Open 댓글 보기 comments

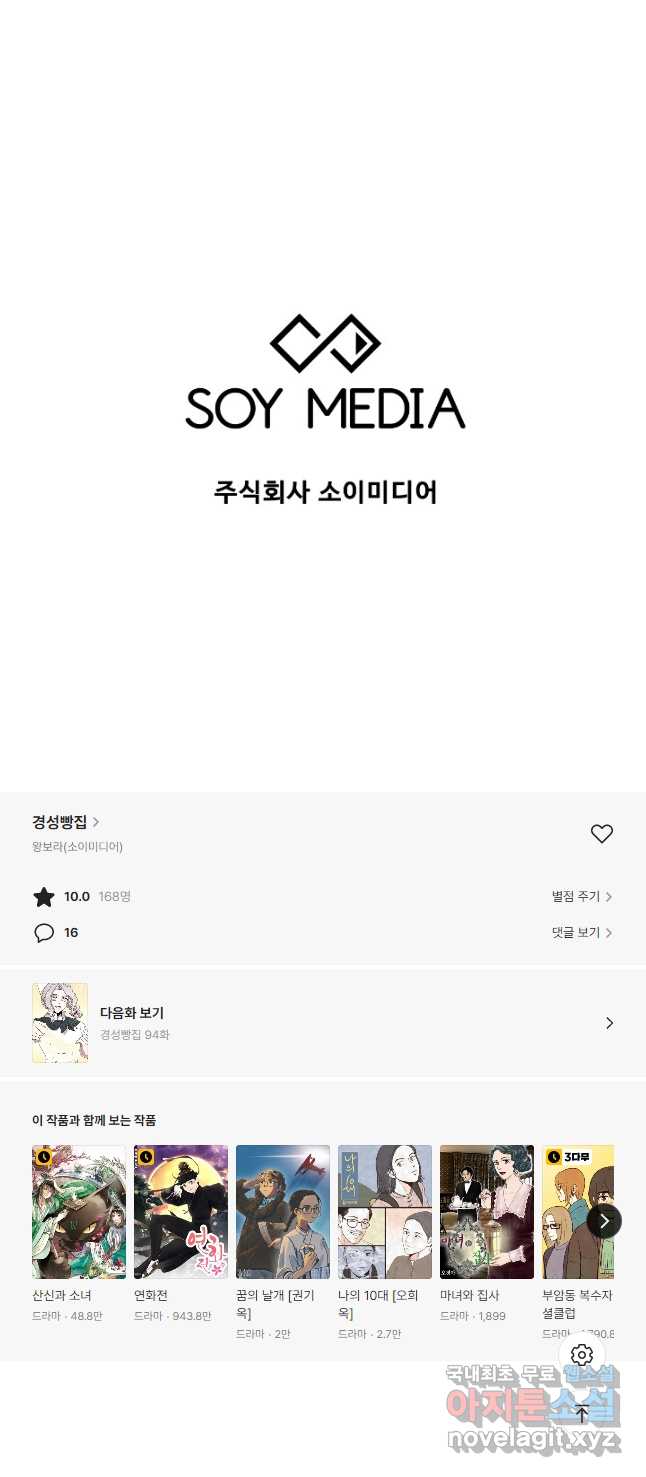click(581, 933)
